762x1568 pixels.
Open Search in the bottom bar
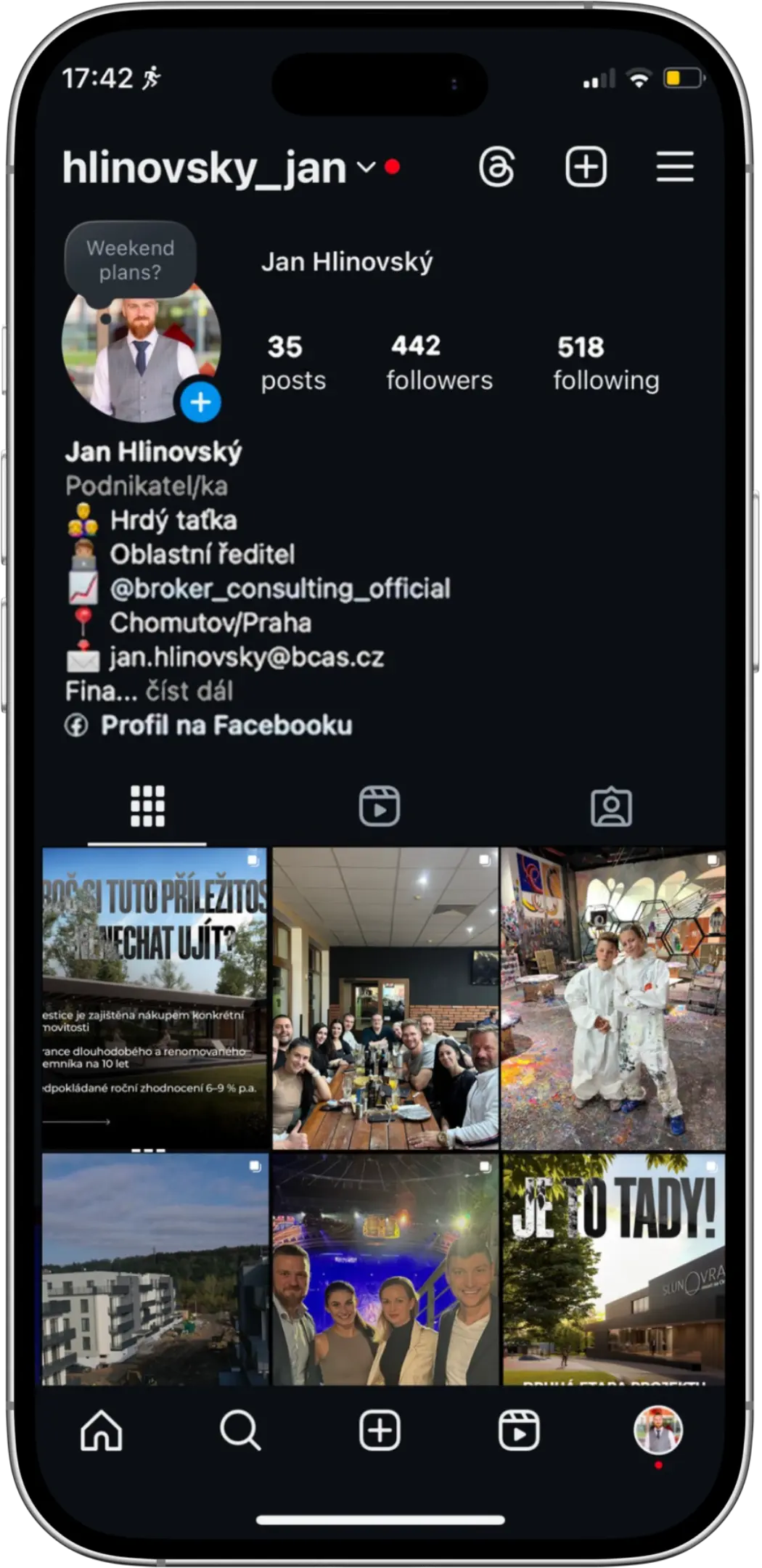(240, 1430)
